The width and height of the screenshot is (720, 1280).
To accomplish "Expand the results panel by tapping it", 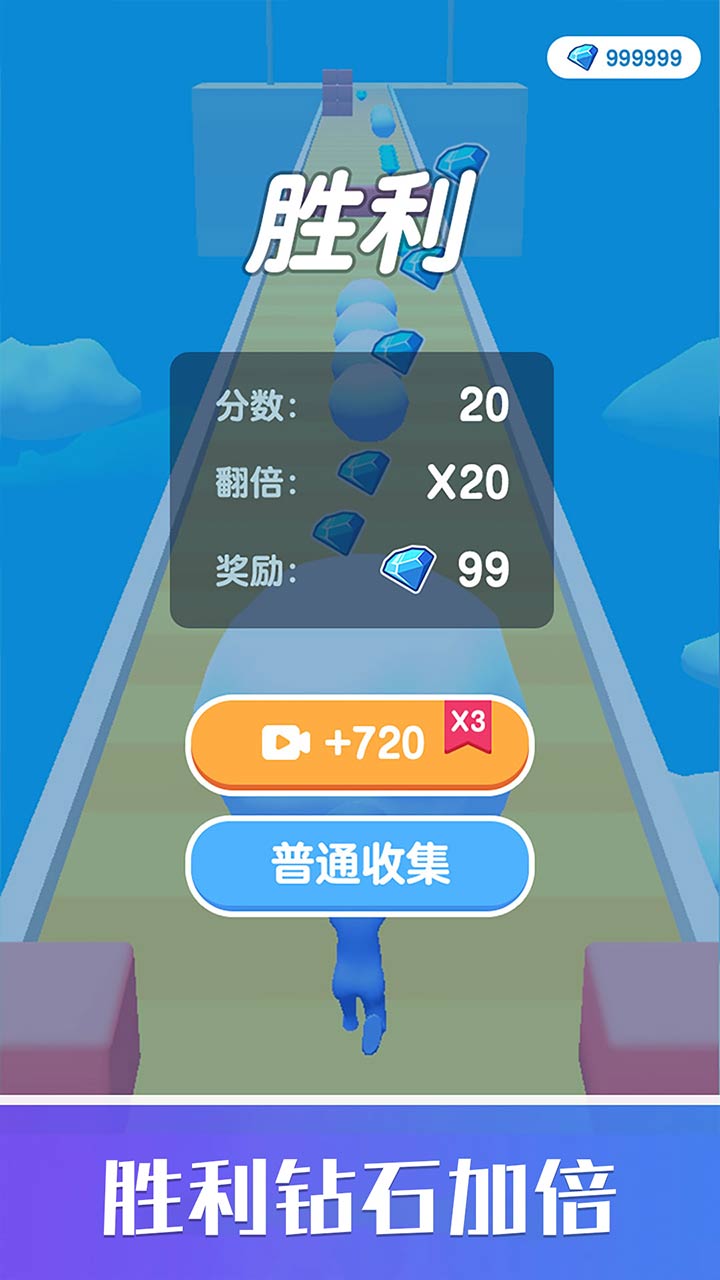I will (360, 490).
